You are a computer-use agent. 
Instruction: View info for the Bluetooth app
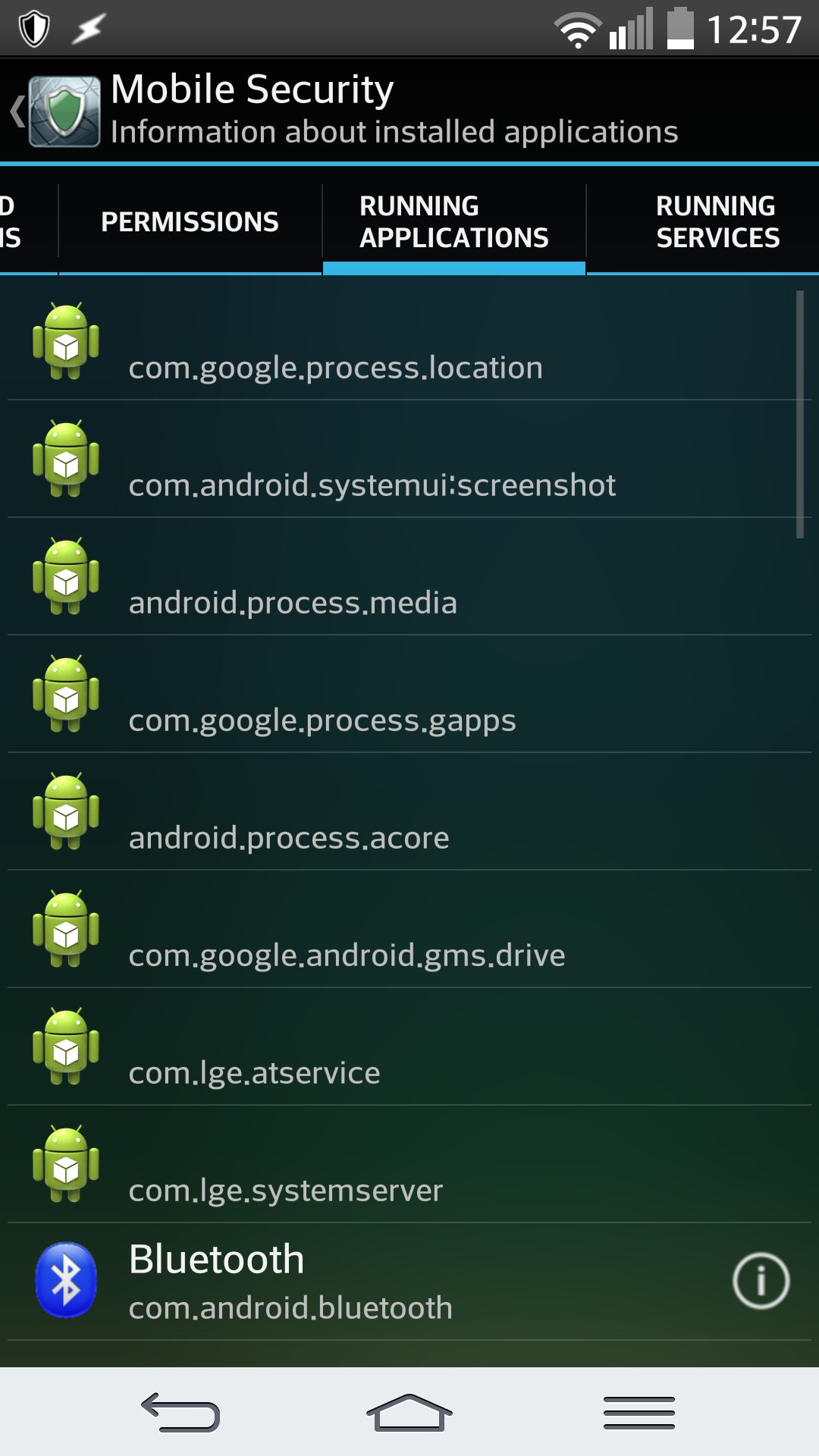(761, 1281)
